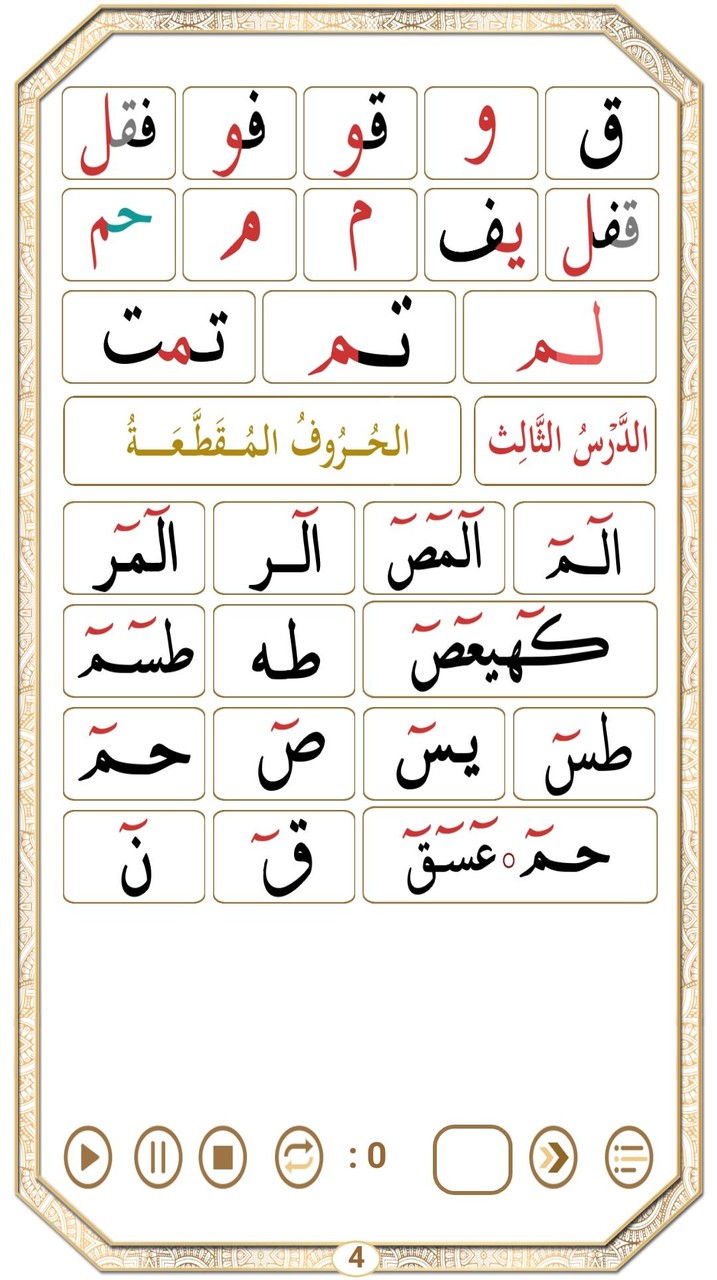
Task: Tap the قو tile
Action: point(360,133)
